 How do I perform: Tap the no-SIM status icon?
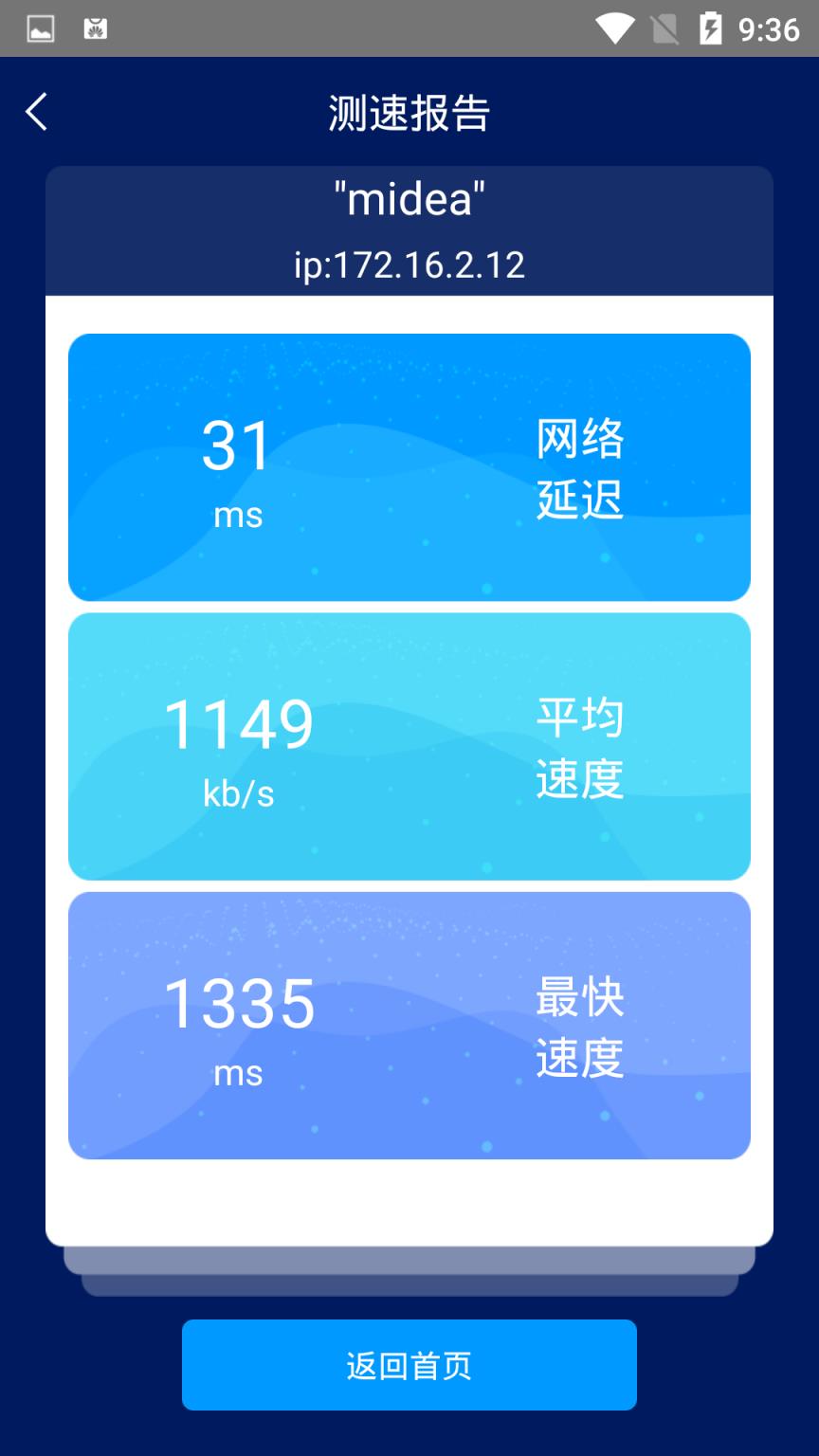click(665, 28)
